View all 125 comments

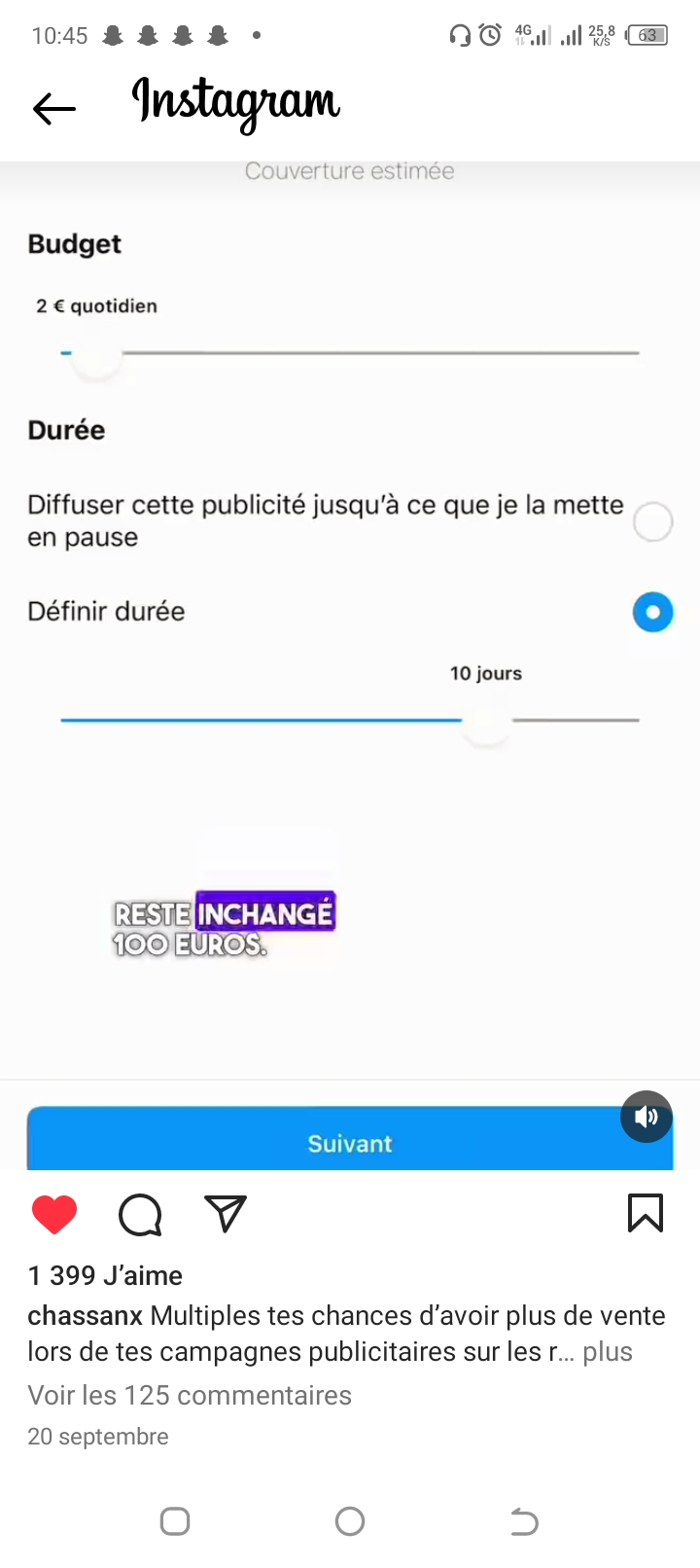point(190,1395)
